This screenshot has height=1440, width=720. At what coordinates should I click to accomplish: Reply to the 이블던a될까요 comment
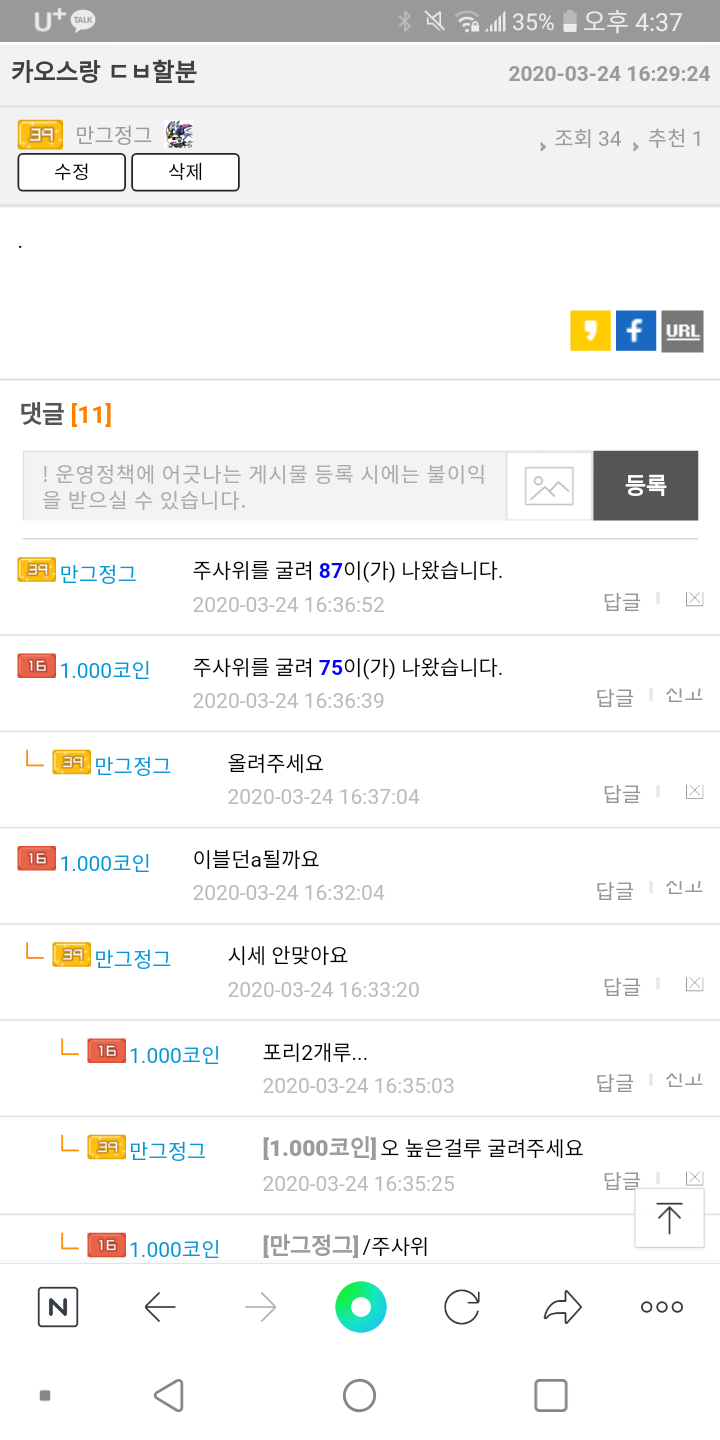[615, 890]
